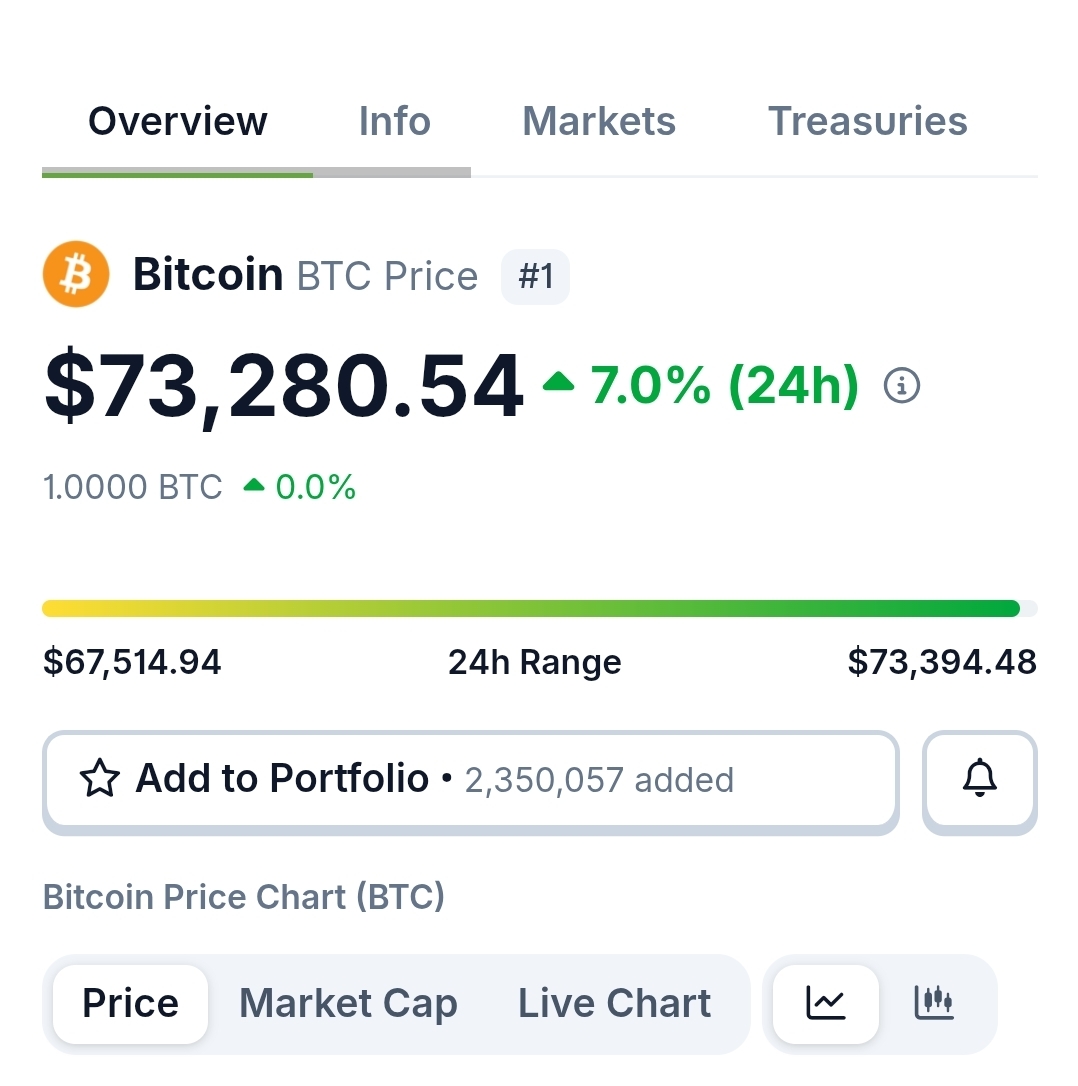Viewport: 1078px width, 1086px height.
Task: Switch to candlestick chart style
Action: click(x=934, y=1003)
